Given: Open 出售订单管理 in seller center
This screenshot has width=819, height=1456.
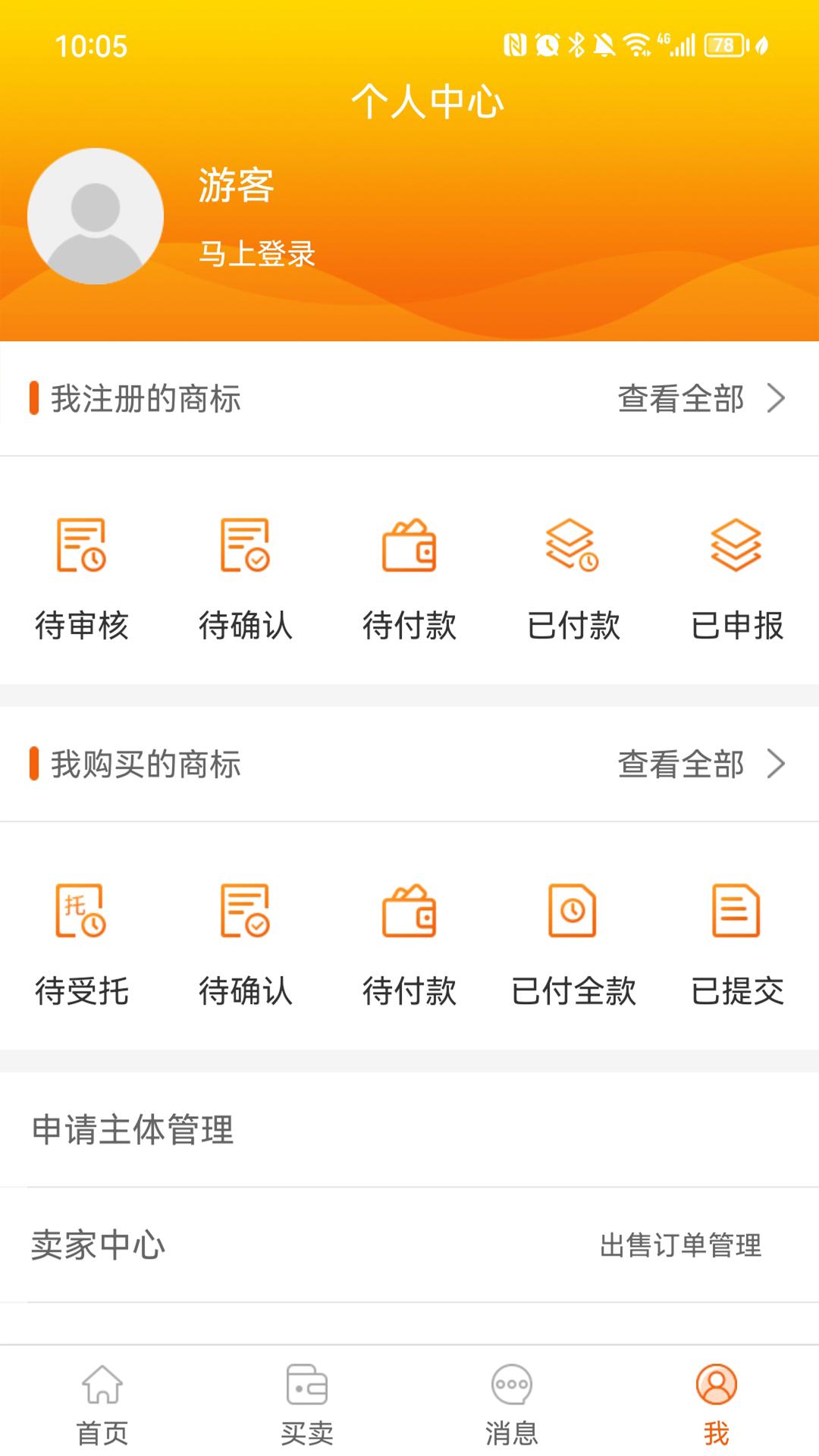Looking at the screenshot, I should tap(680, 1244).
